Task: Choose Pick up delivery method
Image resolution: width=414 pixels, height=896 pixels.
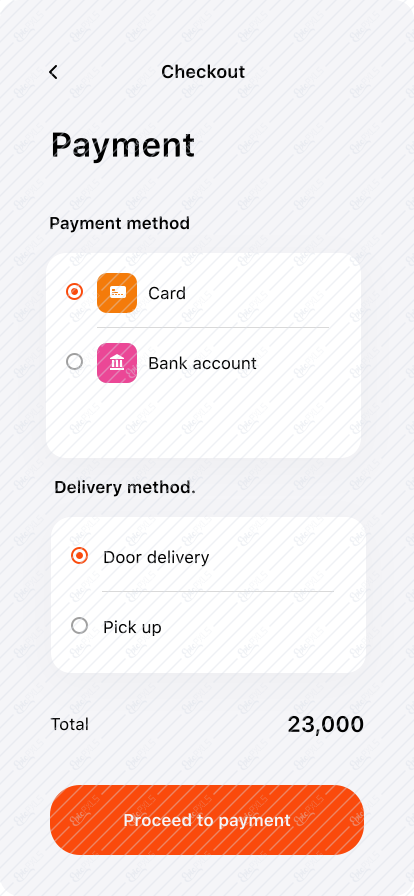Action: click(x=79, y=626)
